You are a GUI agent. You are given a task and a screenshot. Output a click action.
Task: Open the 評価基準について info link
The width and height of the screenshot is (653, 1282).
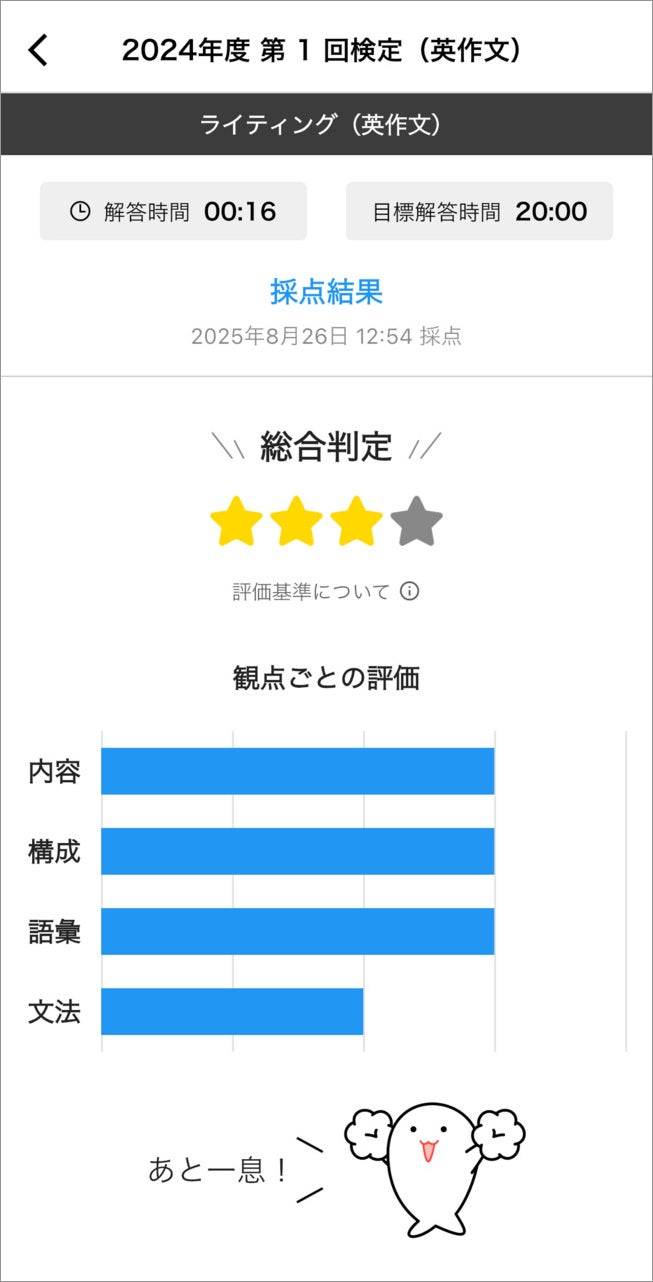click(326, 591)
